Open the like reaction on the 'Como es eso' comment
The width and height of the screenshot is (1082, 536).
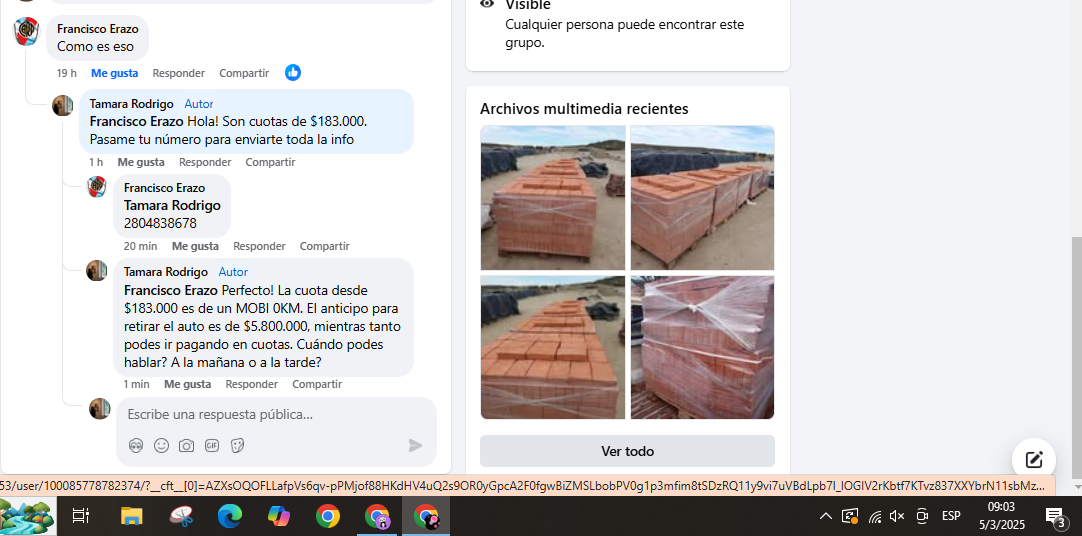(x=293, y=72)
